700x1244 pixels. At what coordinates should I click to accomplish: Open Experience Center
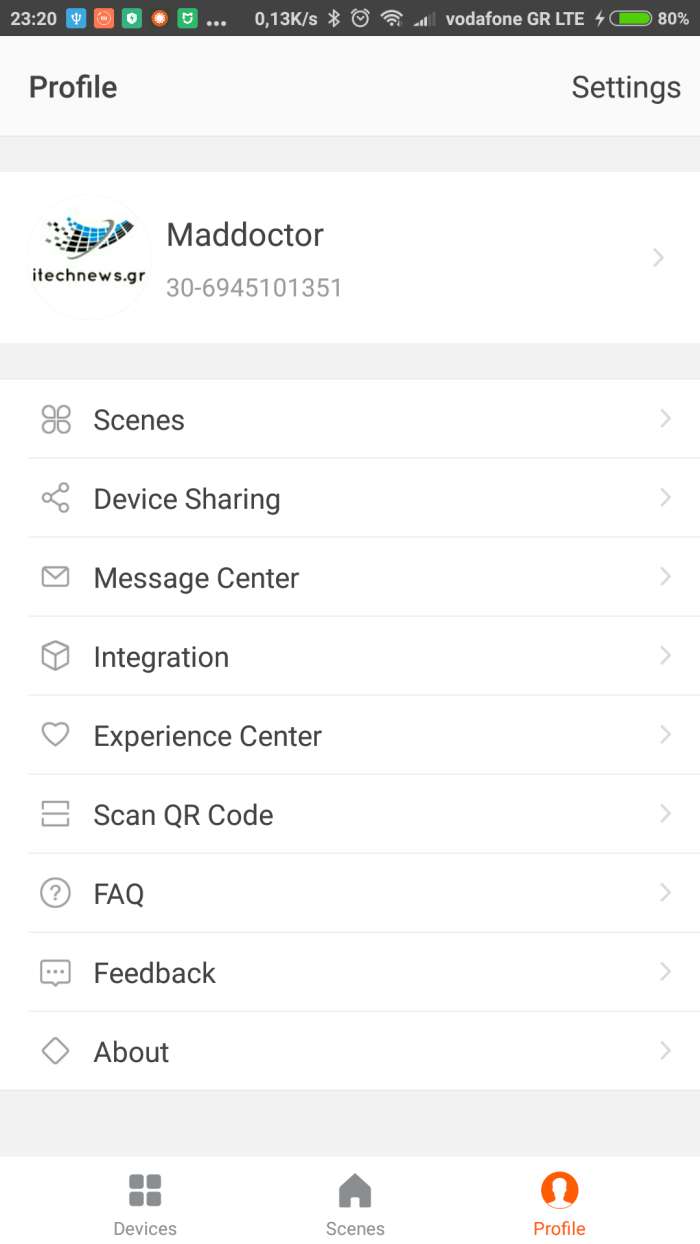[x=350, y=736]
